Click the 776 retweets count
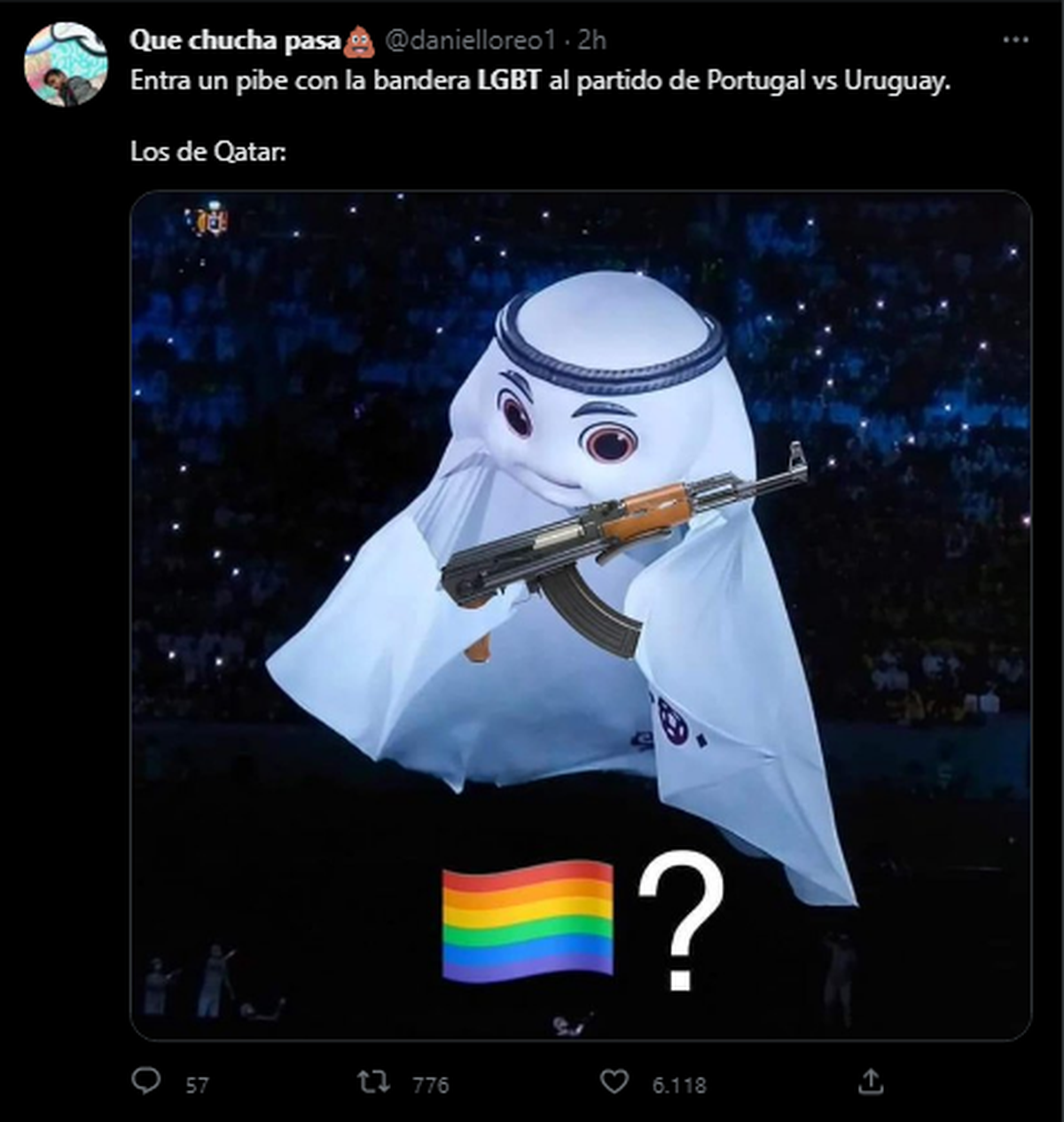 (428, 1081)
